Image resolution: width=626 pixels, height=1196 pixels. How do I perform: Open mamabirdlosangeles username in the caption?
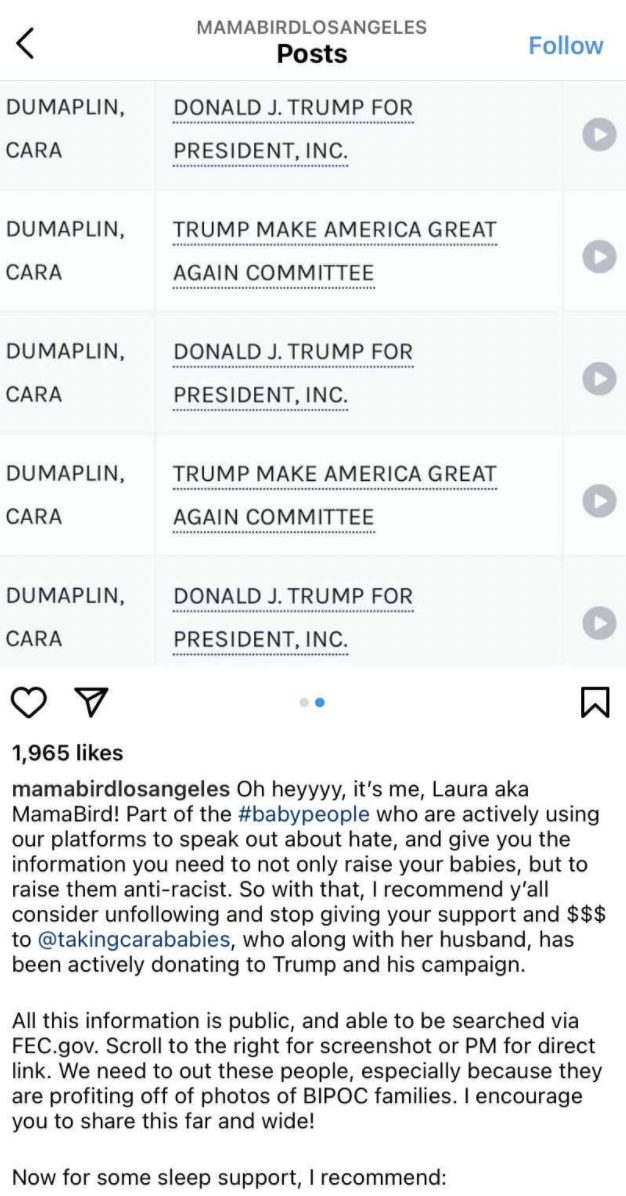121,788
